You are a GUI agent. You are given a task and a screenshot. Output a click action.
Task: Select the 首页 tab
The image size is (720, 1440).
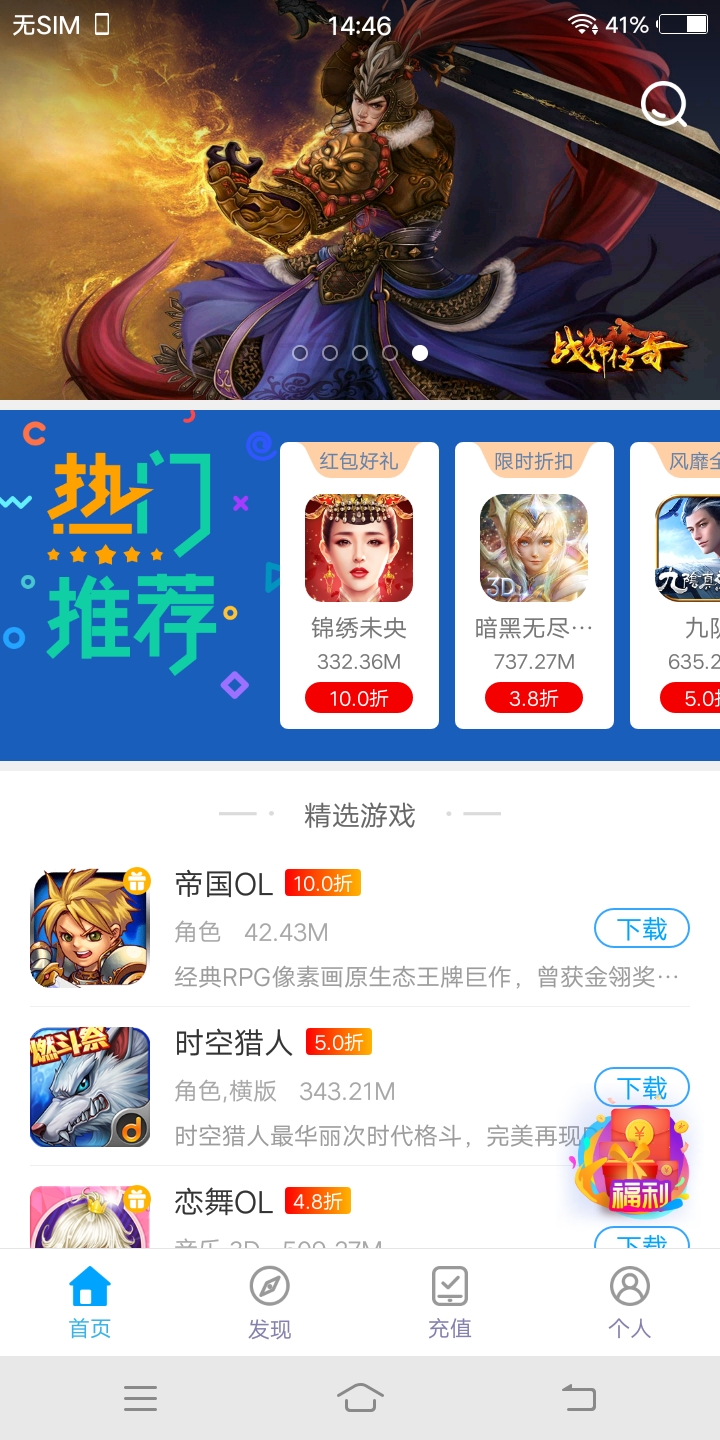[90, 1303]
